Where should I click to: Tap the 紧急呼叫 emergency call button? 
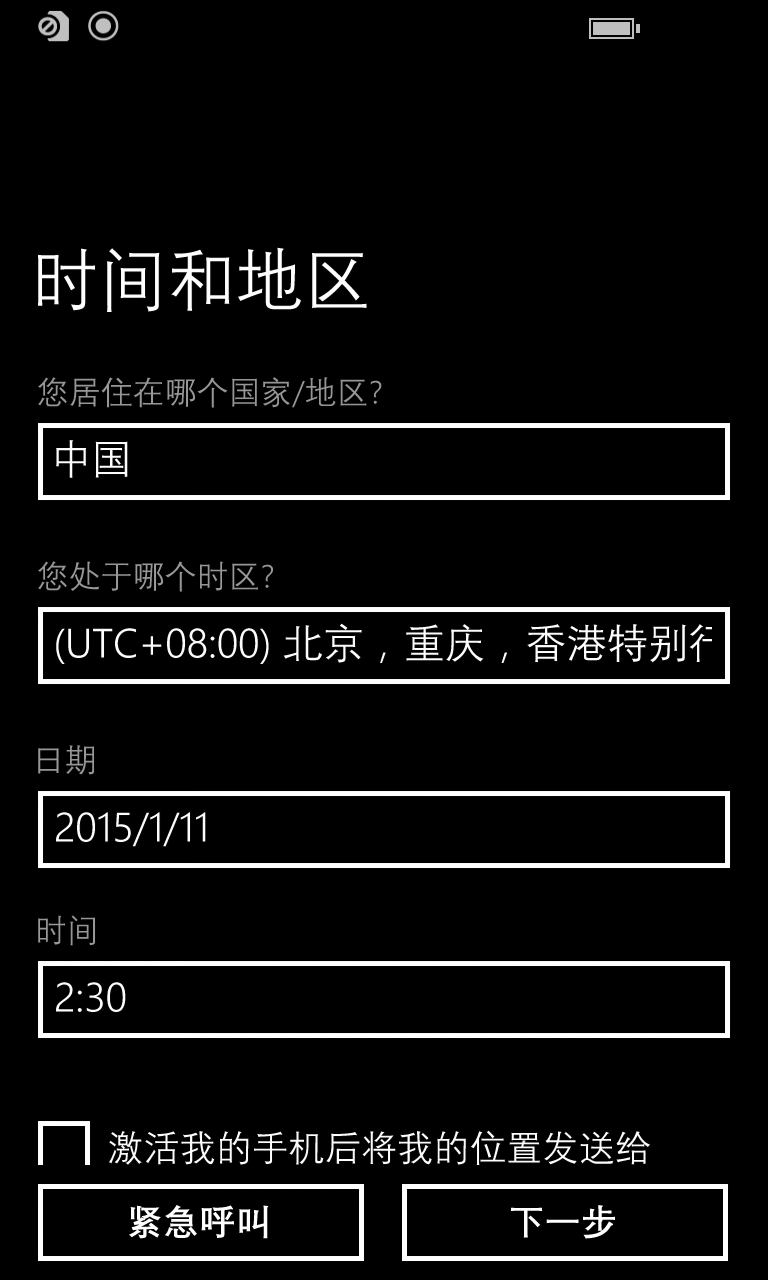201,1222
